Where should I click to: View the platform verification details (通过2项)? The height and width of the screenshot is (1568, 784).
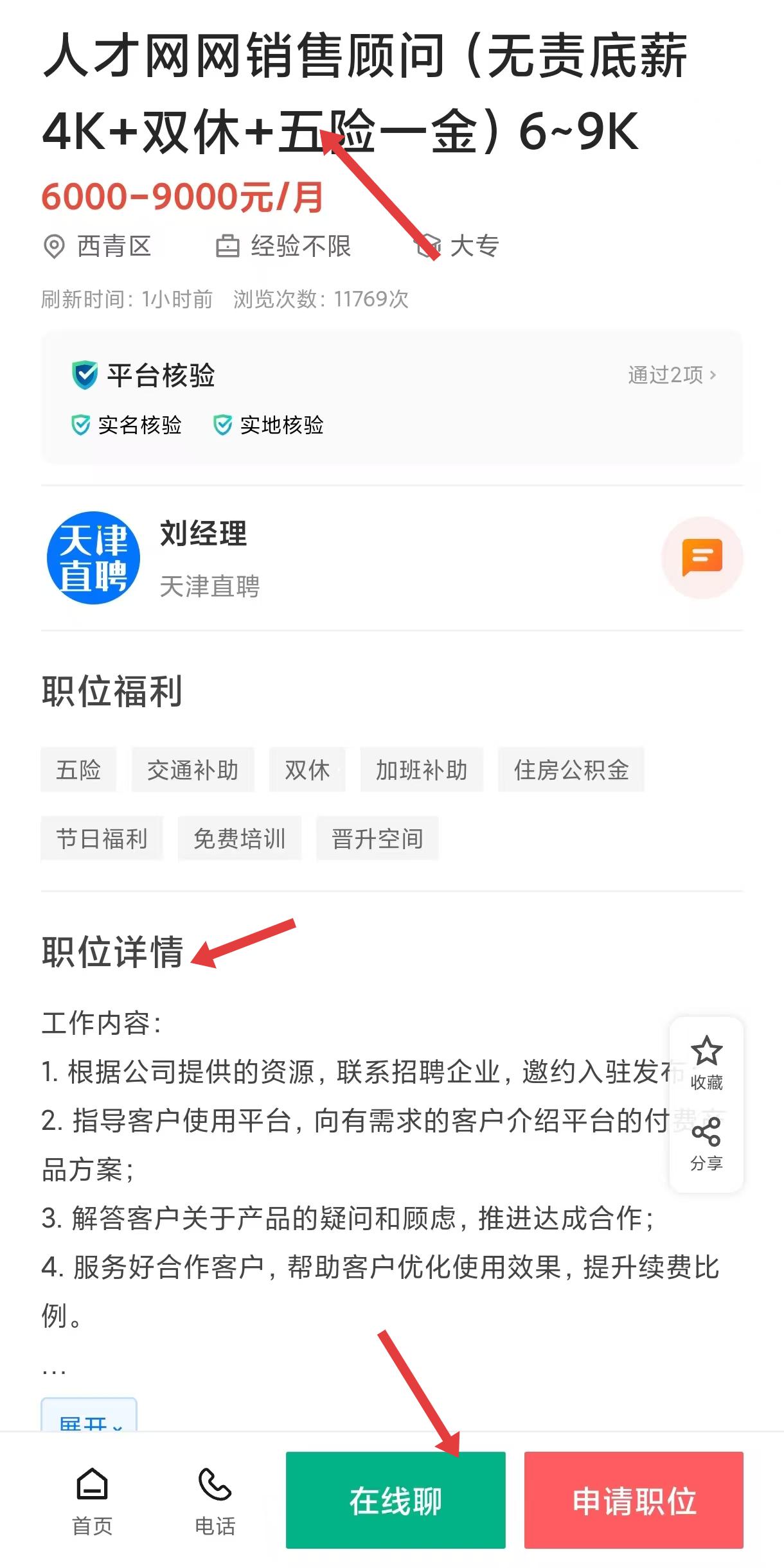pos(672,374)
